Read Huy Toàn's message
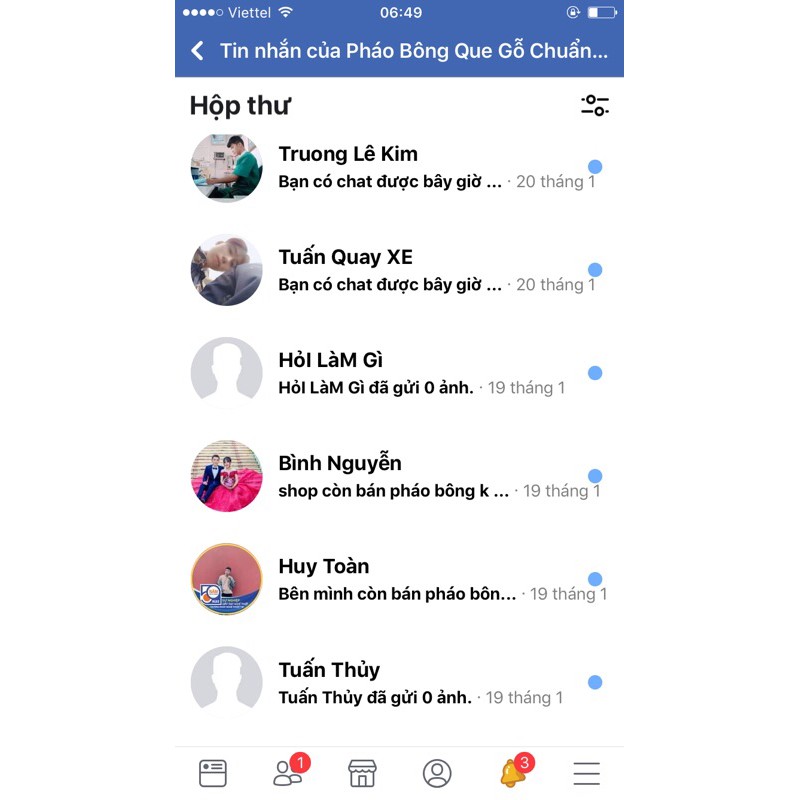The height and width of the screenshot is (800, 800). point(399,580)
